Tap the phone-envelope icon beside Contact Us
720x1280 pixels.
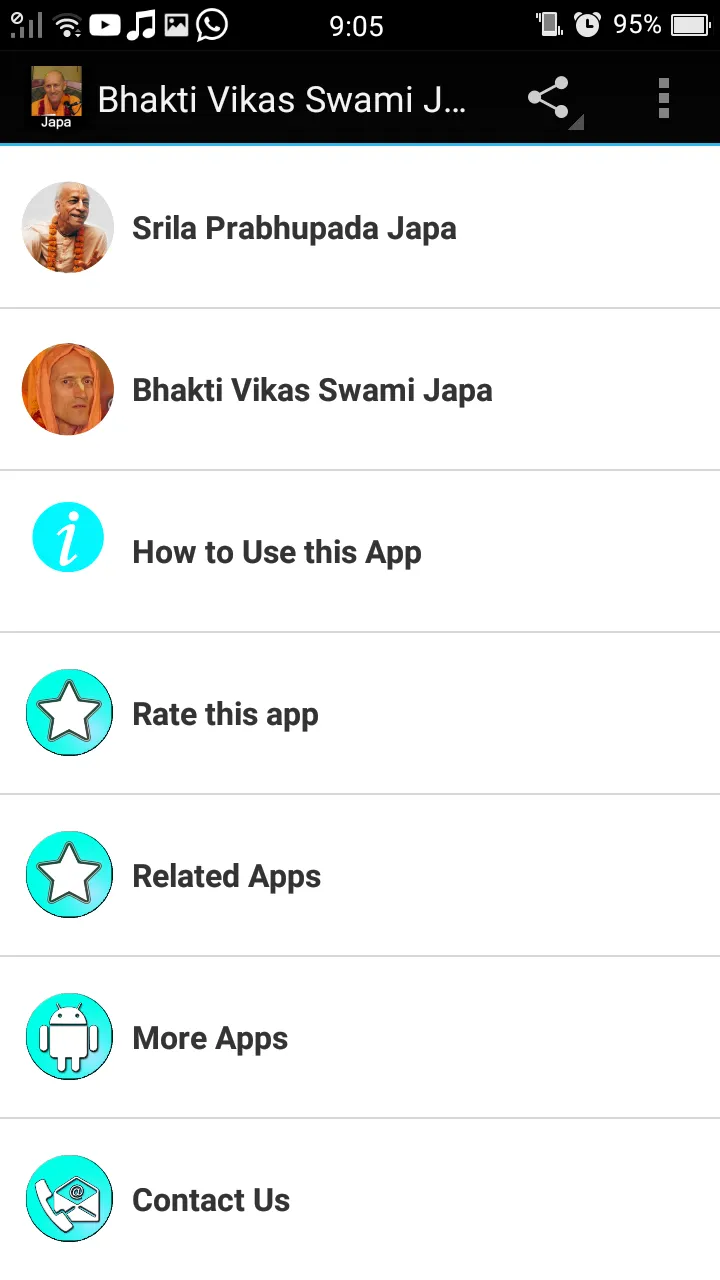(69, 1198)
